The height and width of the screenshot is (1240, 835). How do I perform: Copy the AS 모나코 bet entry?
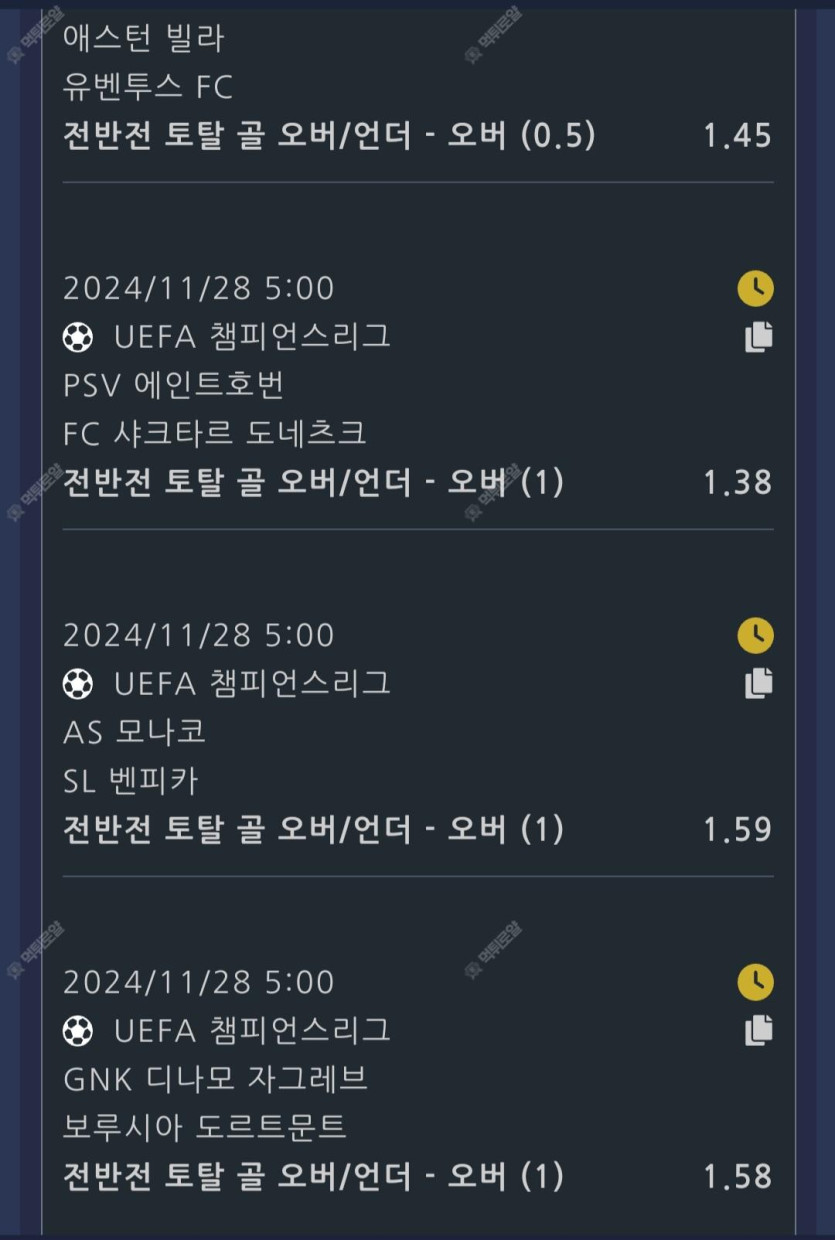(x=759, y=684)
